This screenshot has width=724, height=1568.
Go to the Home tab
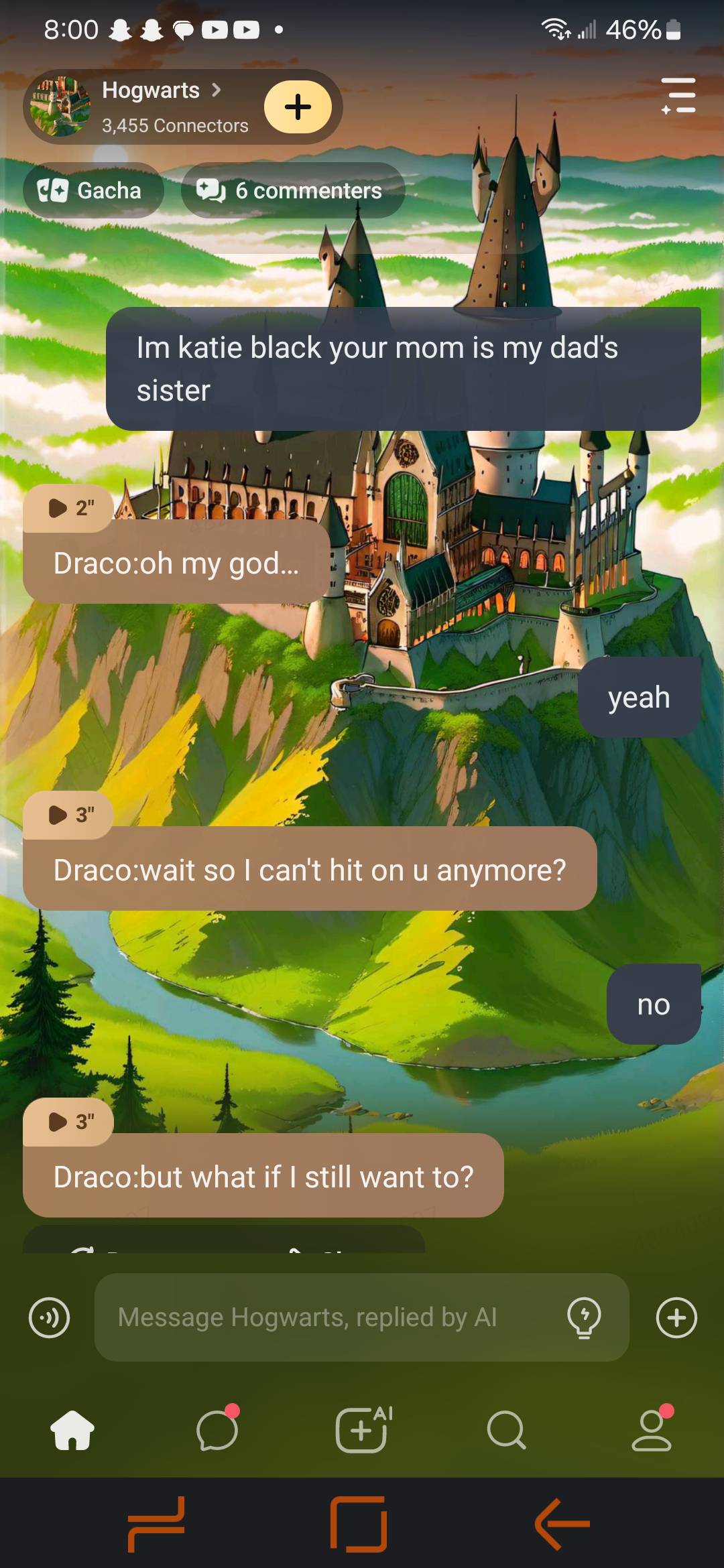(x=72, y=1430)
